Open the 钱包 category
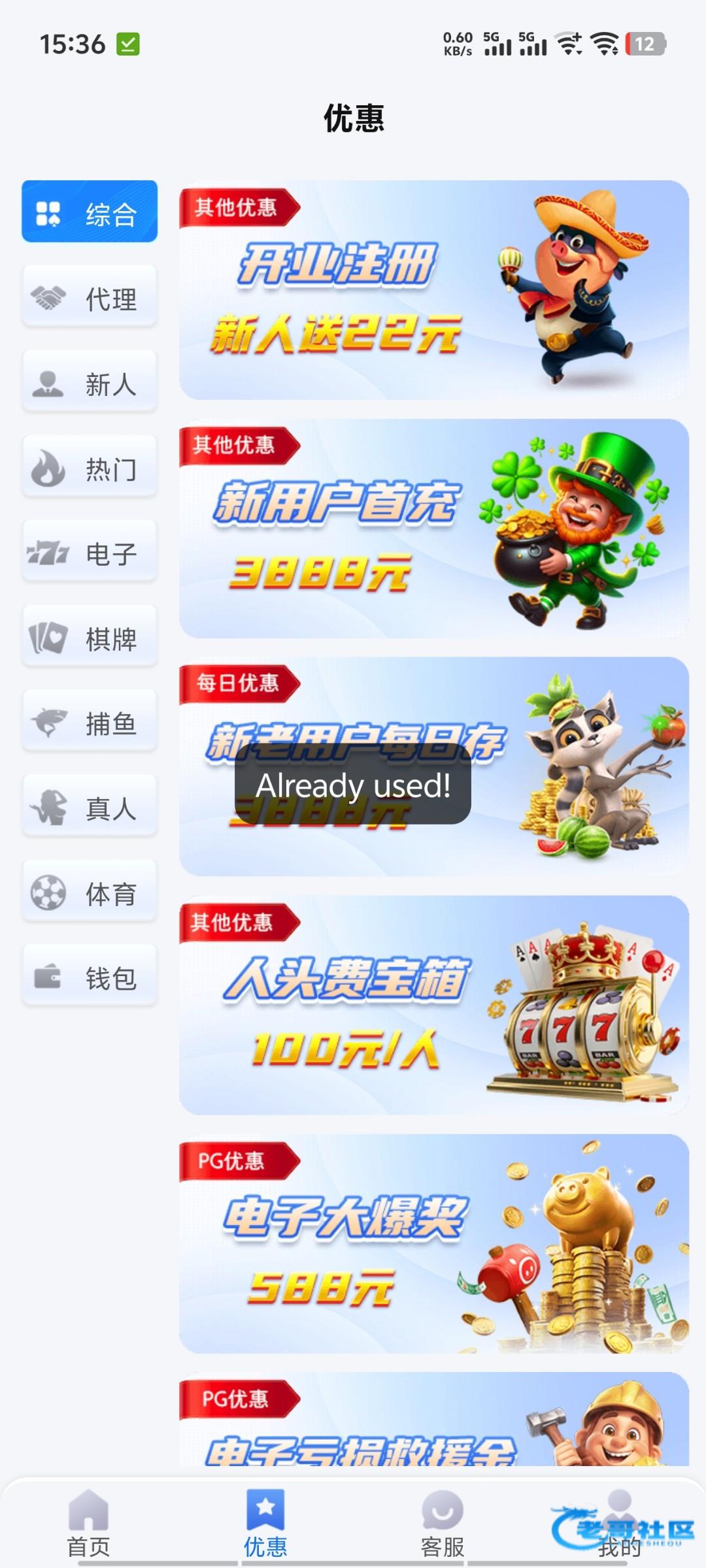The image size is (706, 1568). coord(90,977)
